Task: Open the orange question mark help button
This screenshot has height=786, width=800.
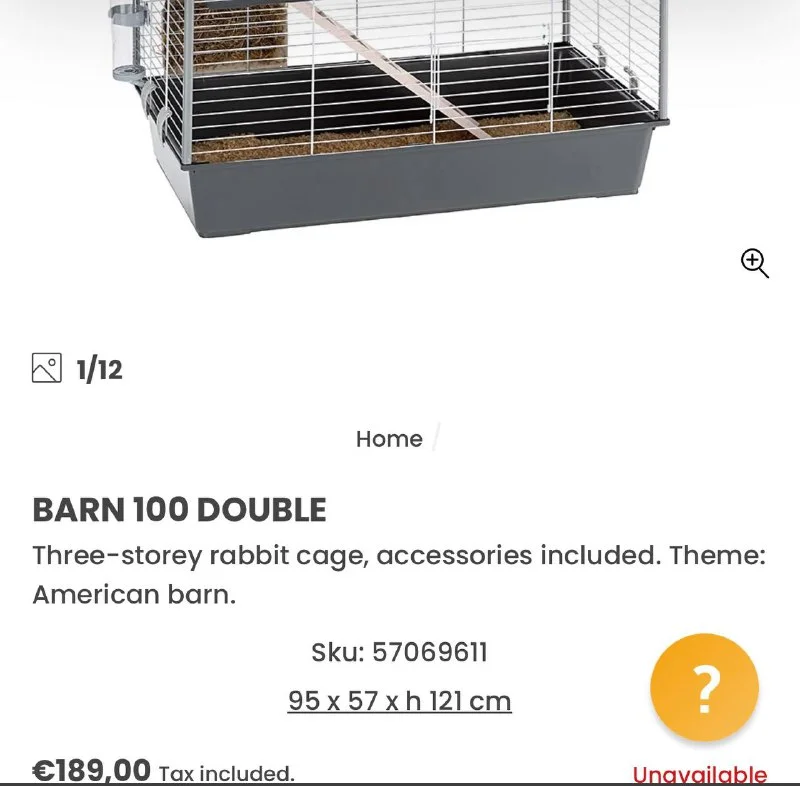Action: [x=704, y=688]
